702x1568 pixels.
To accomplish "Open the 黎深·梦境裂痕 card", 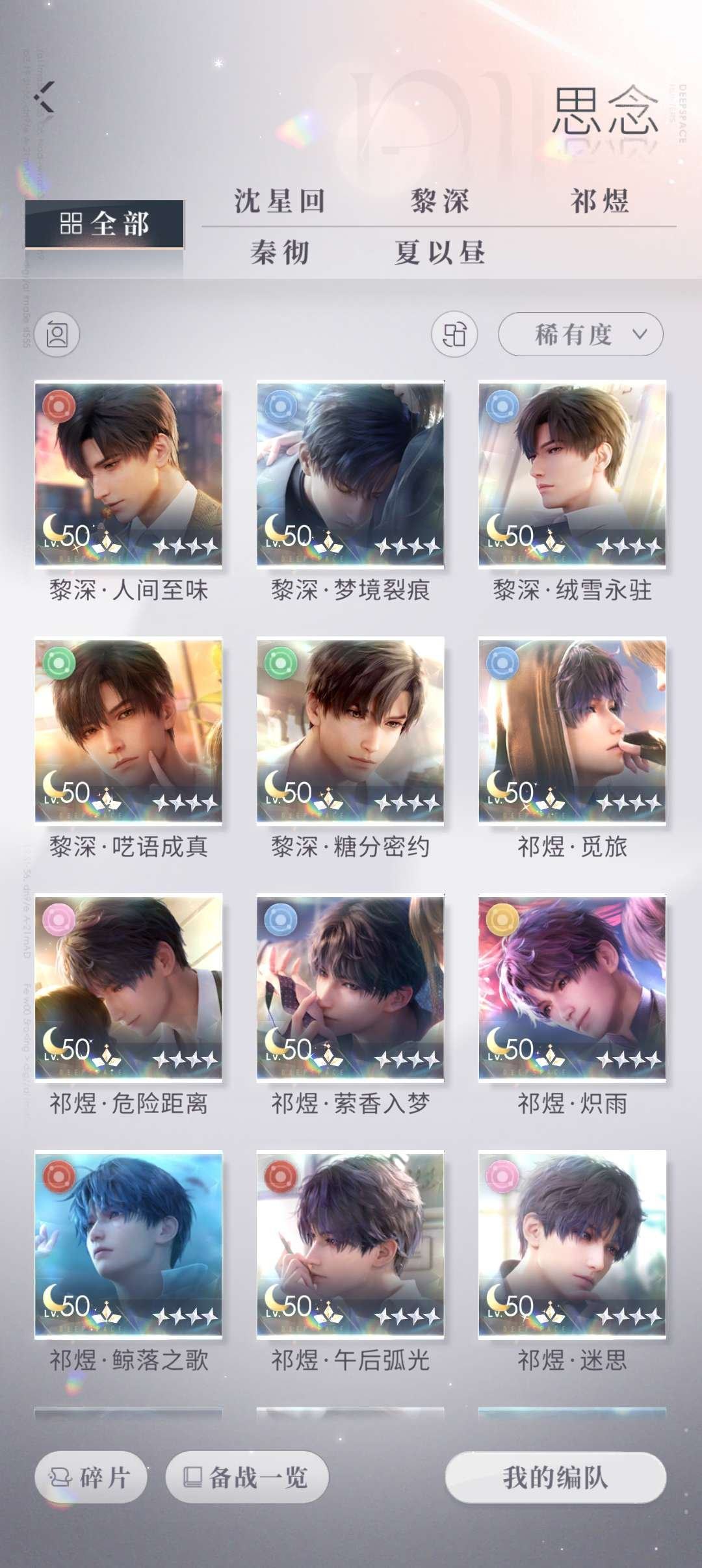I will coord(350,475).
